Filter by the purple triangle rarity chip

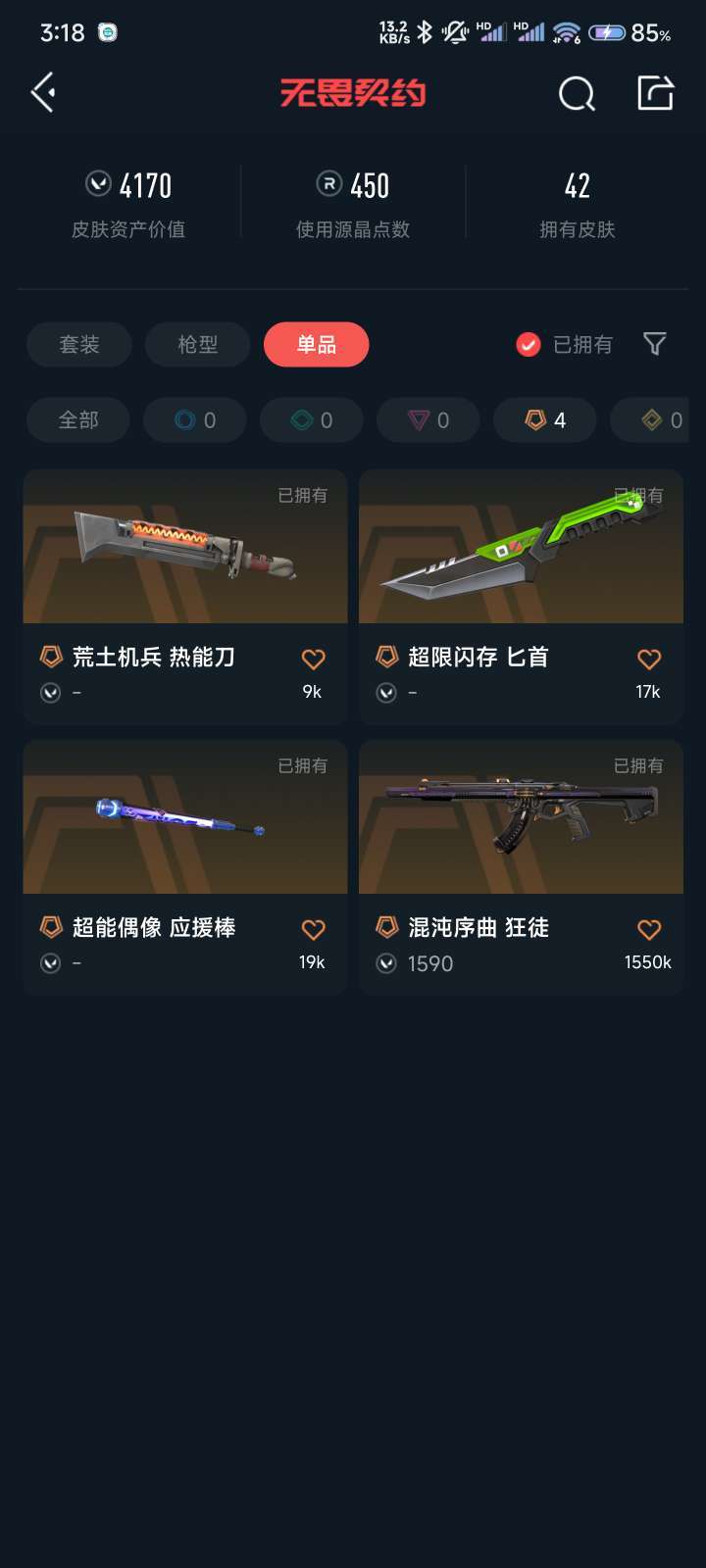tap(429, 420)
